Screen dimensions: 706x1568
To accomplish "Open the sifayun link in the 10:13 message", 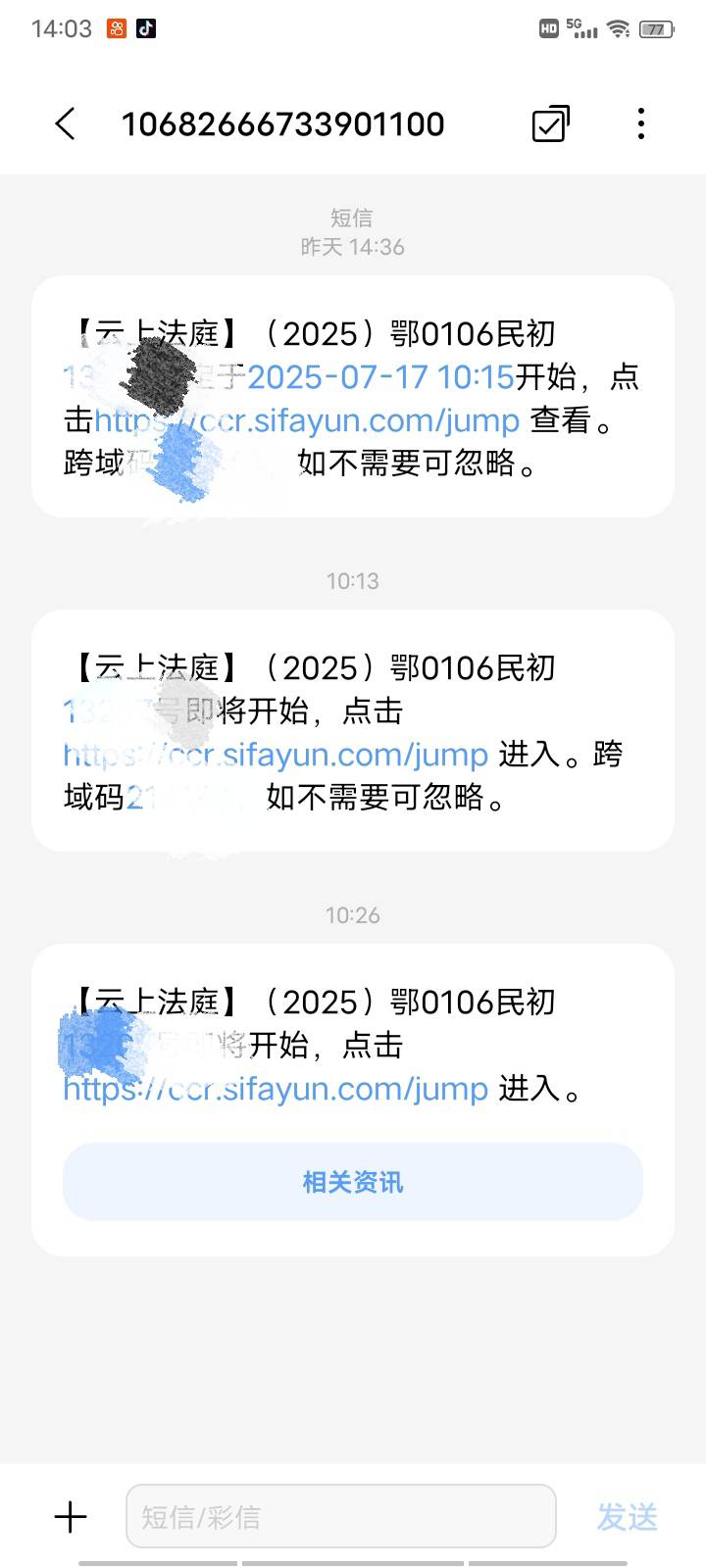I will [276, 755].
